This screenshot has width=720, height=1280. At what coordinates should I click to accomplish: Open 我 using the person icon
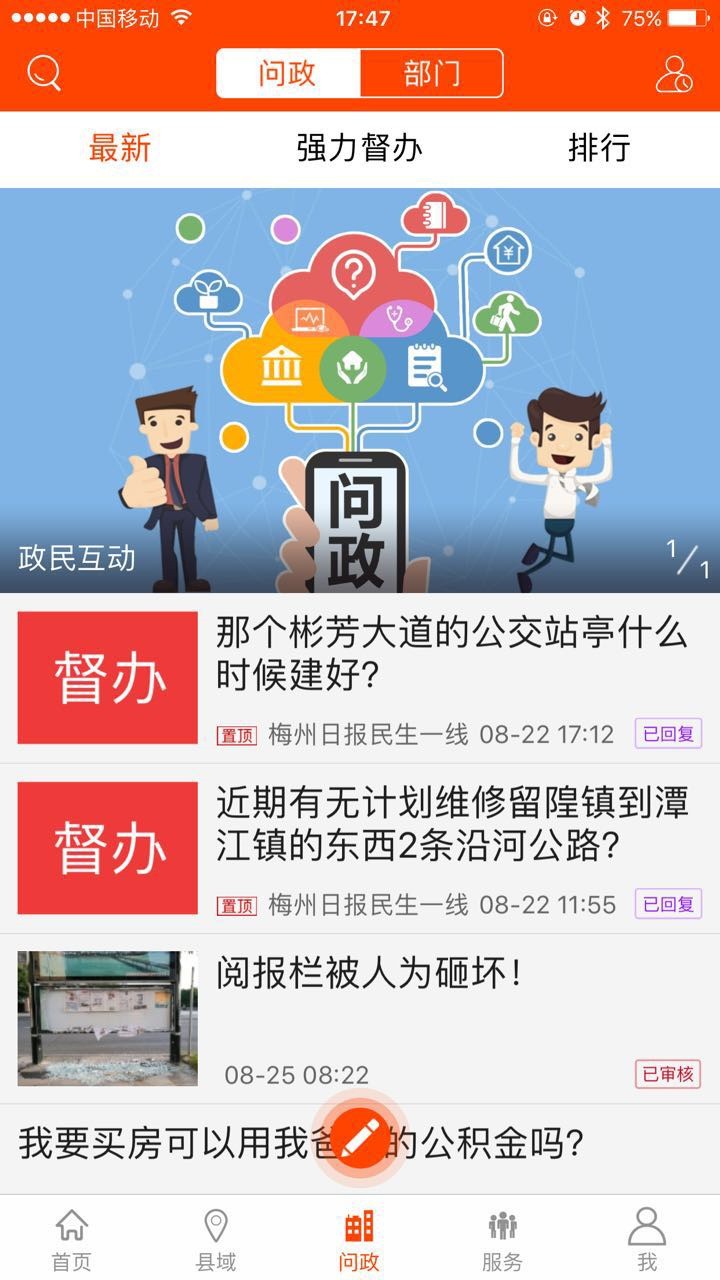(648, 1232)
